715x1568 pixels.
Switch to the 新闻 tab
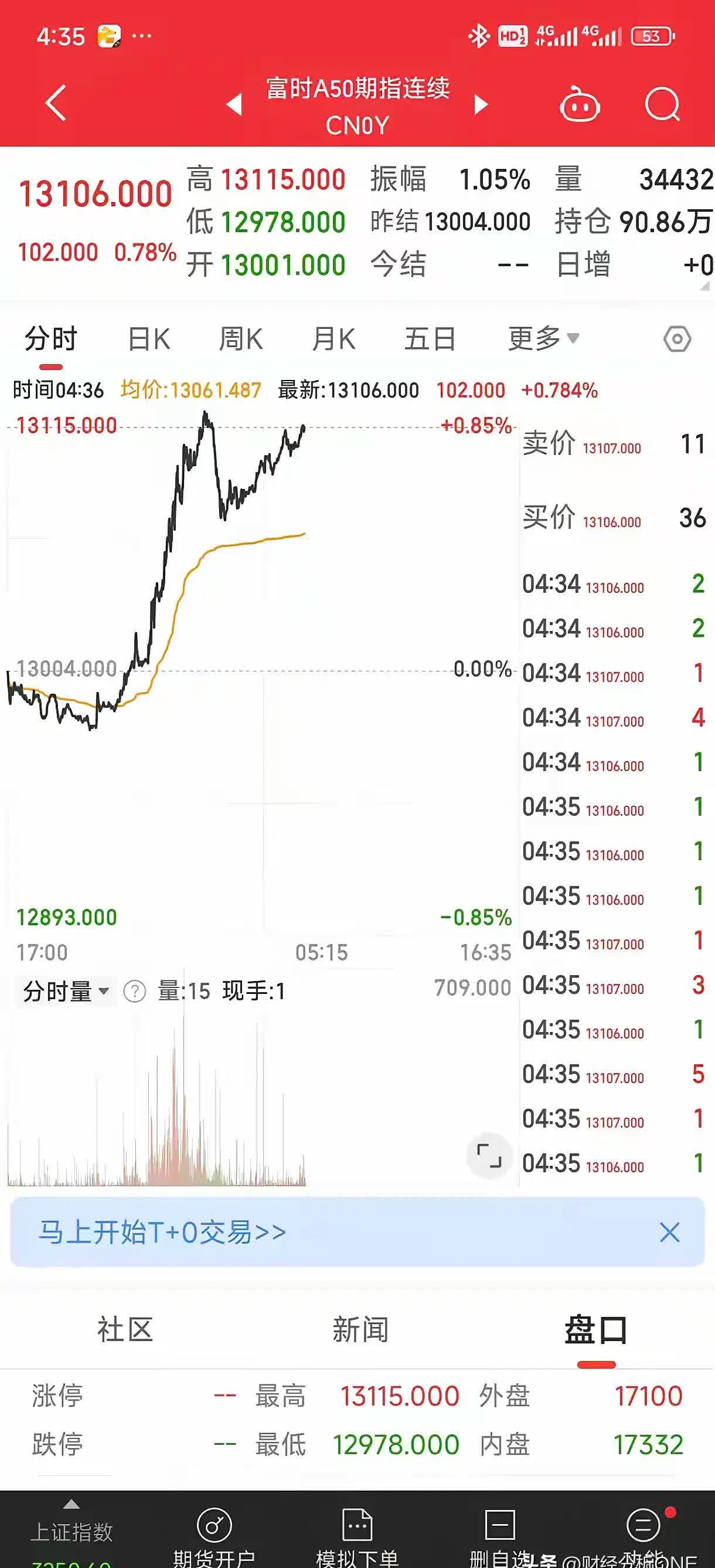pos(362,1330)
